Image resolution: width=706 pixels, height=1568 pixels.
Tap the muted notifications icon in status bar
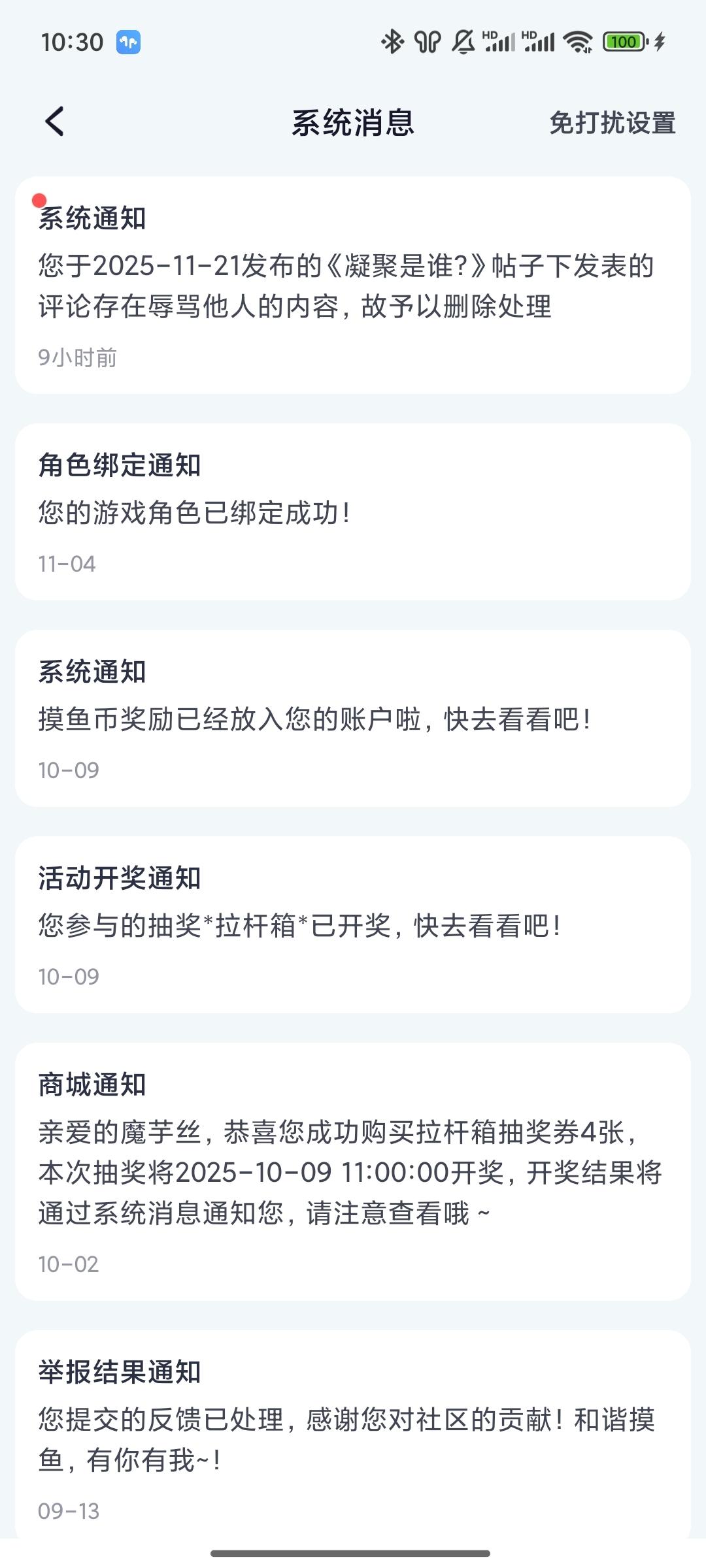point(461,41)
